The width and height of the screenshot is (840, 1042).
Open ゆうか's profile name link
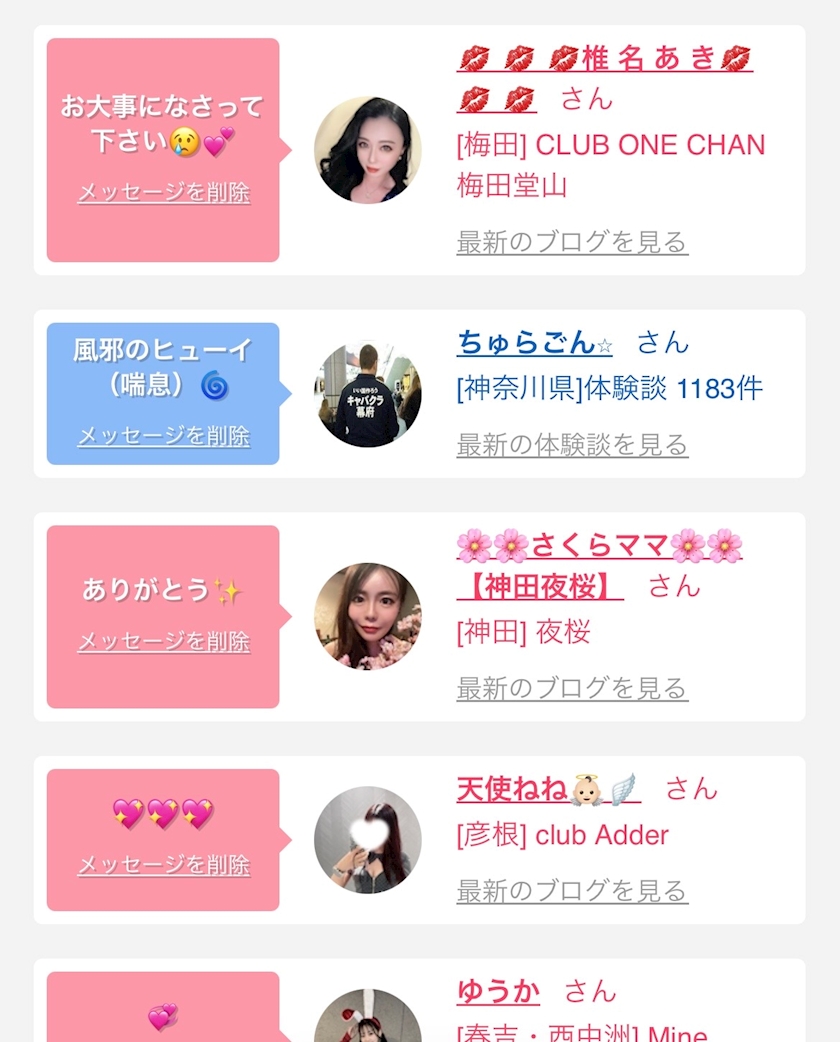(498, 991)
